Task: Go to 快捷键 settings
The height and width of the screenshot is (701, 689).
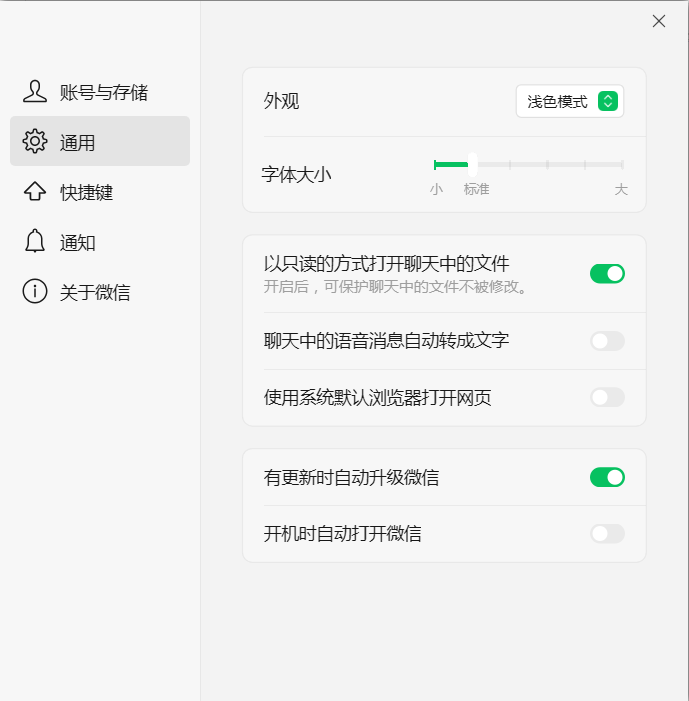Action: coord(100,192)
